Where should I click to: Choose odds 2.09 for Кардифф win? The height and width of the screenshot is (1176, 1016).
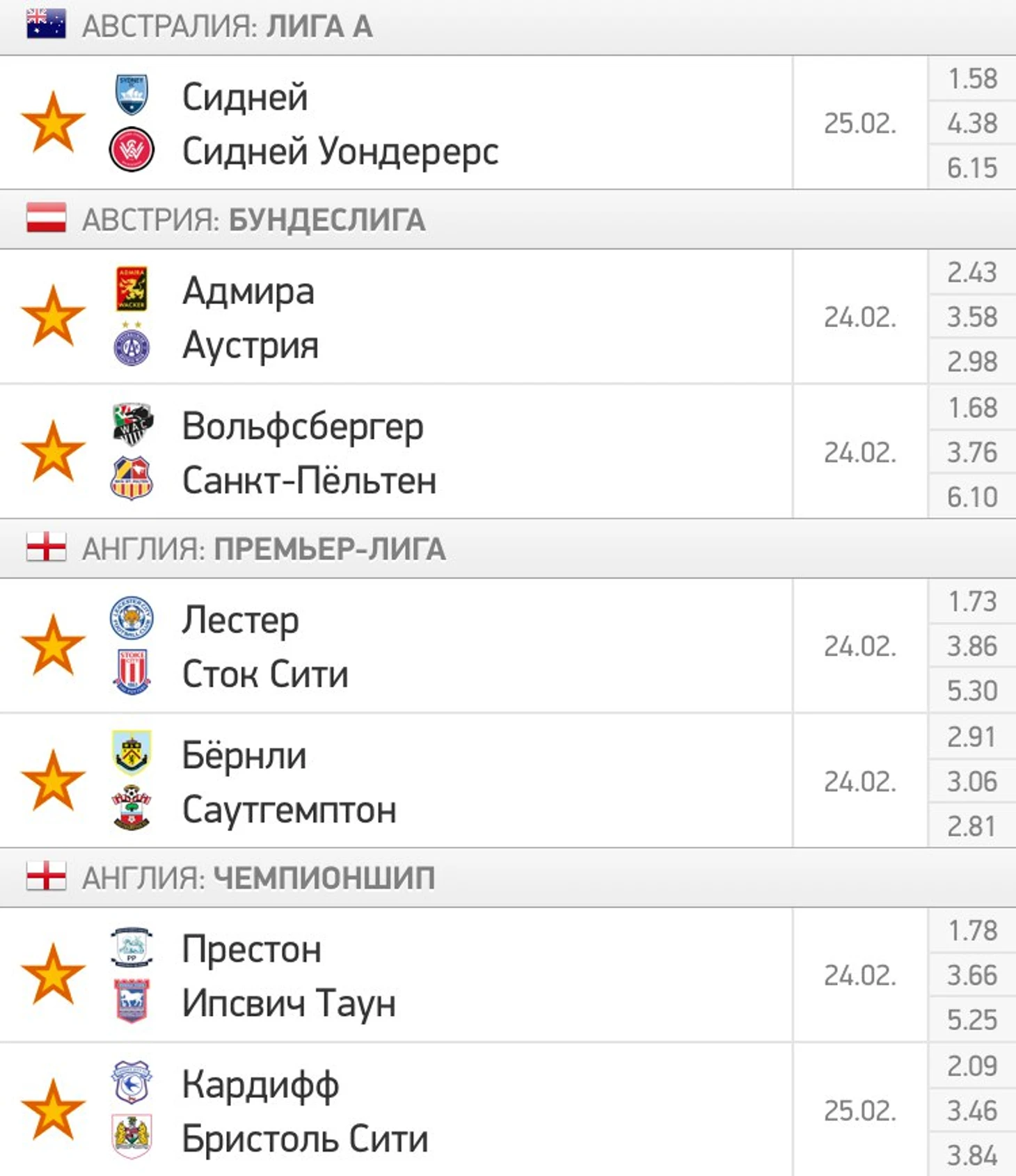[x=972, y=1066]
